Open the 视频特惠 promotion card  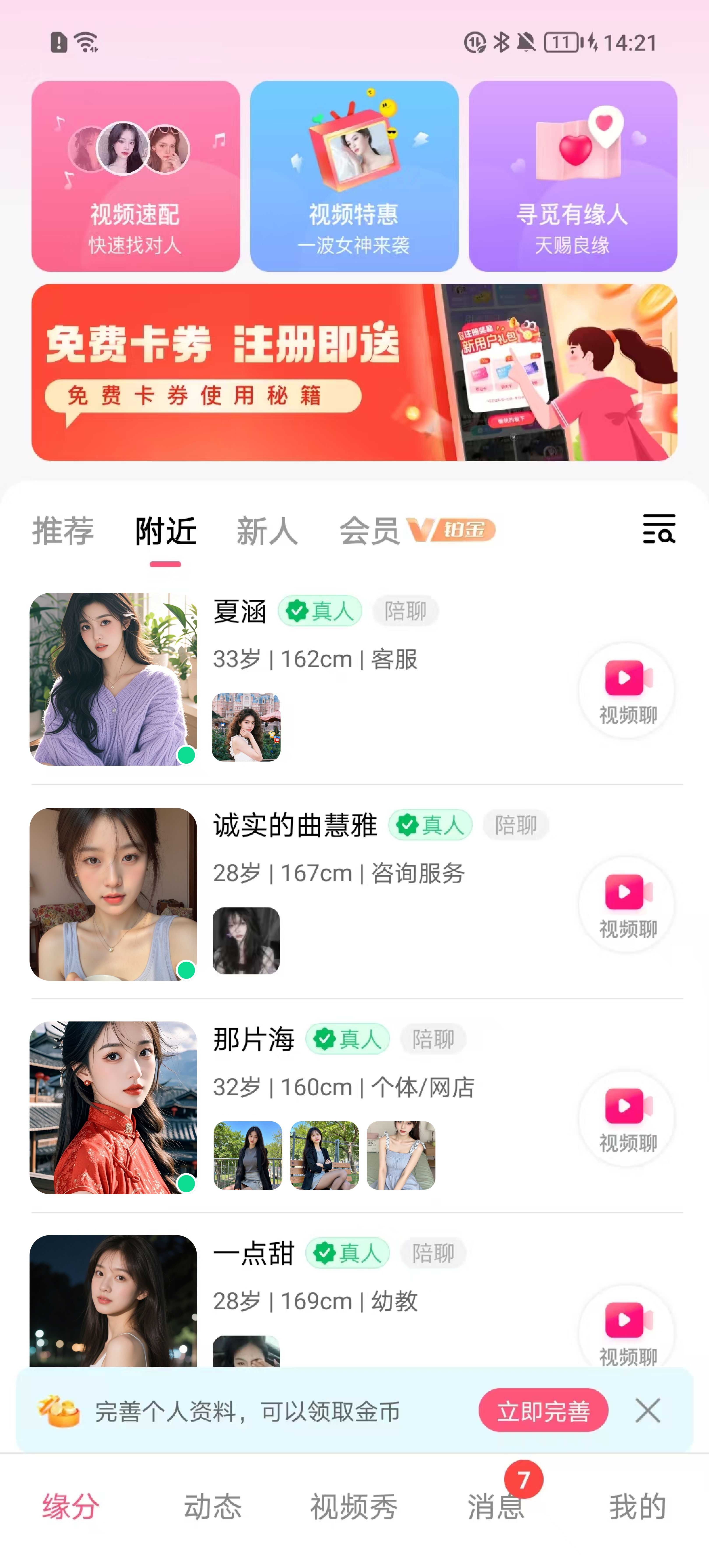point(355,177)
